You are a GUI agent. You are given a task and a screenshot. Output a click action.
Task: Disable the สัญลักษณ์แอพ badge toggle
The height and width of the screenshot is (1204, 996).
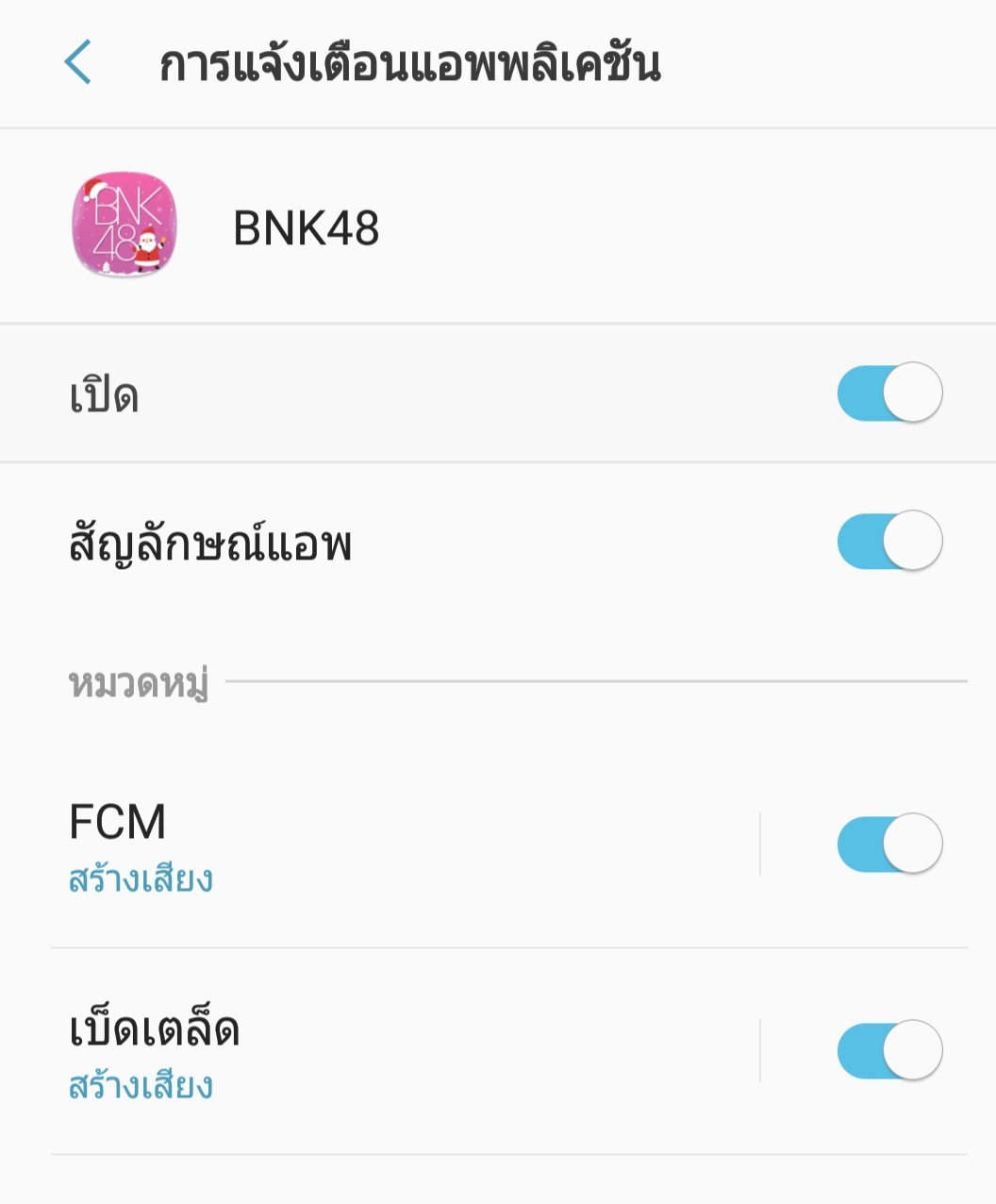888,542
